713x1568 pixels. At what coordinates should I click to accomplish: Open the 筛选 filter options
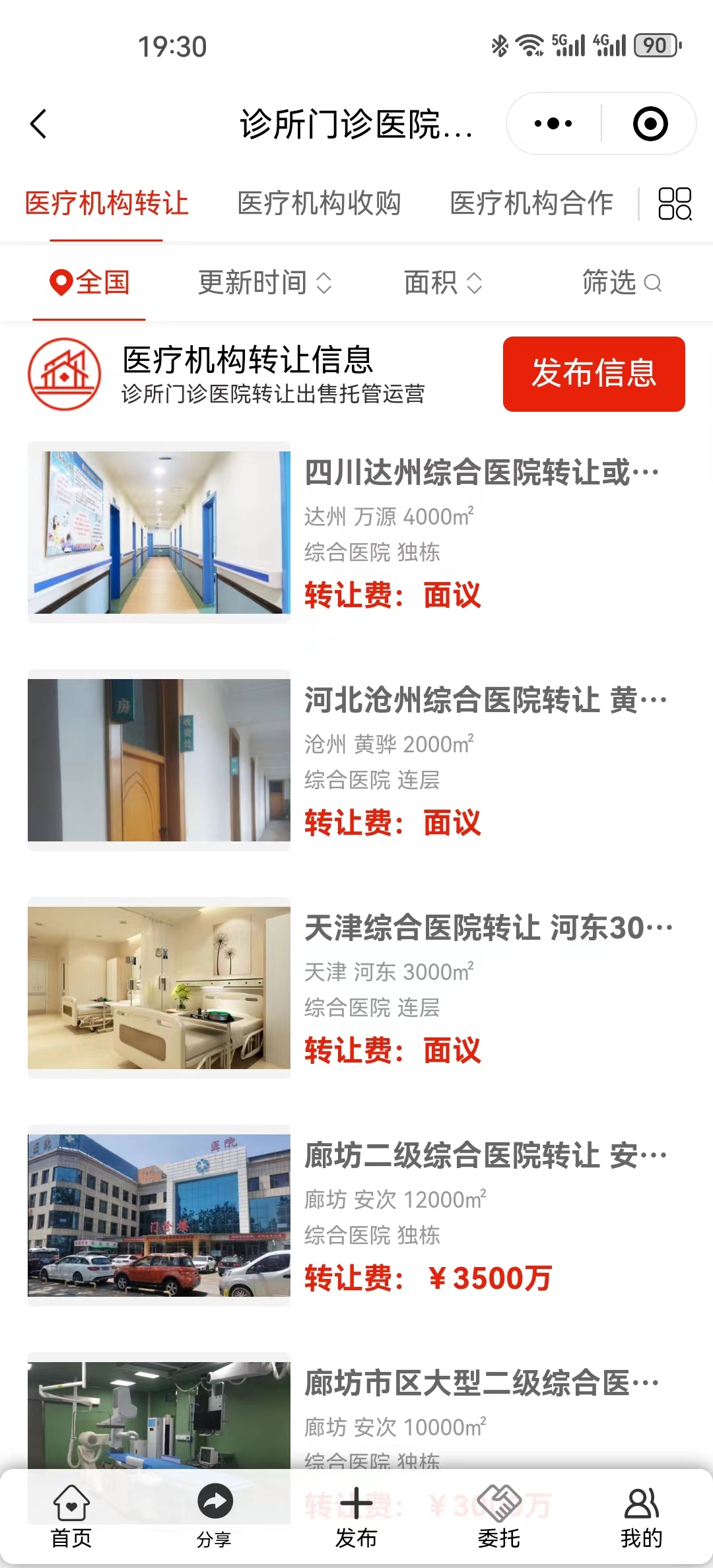621,283
